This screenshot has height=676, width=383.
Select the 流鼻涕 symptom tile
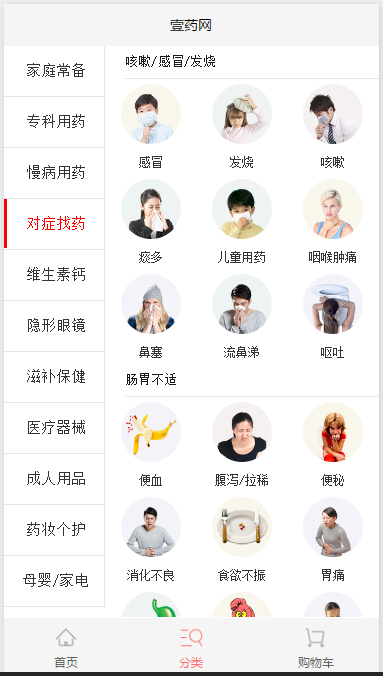pyautogui.click(x=242, y=317)
